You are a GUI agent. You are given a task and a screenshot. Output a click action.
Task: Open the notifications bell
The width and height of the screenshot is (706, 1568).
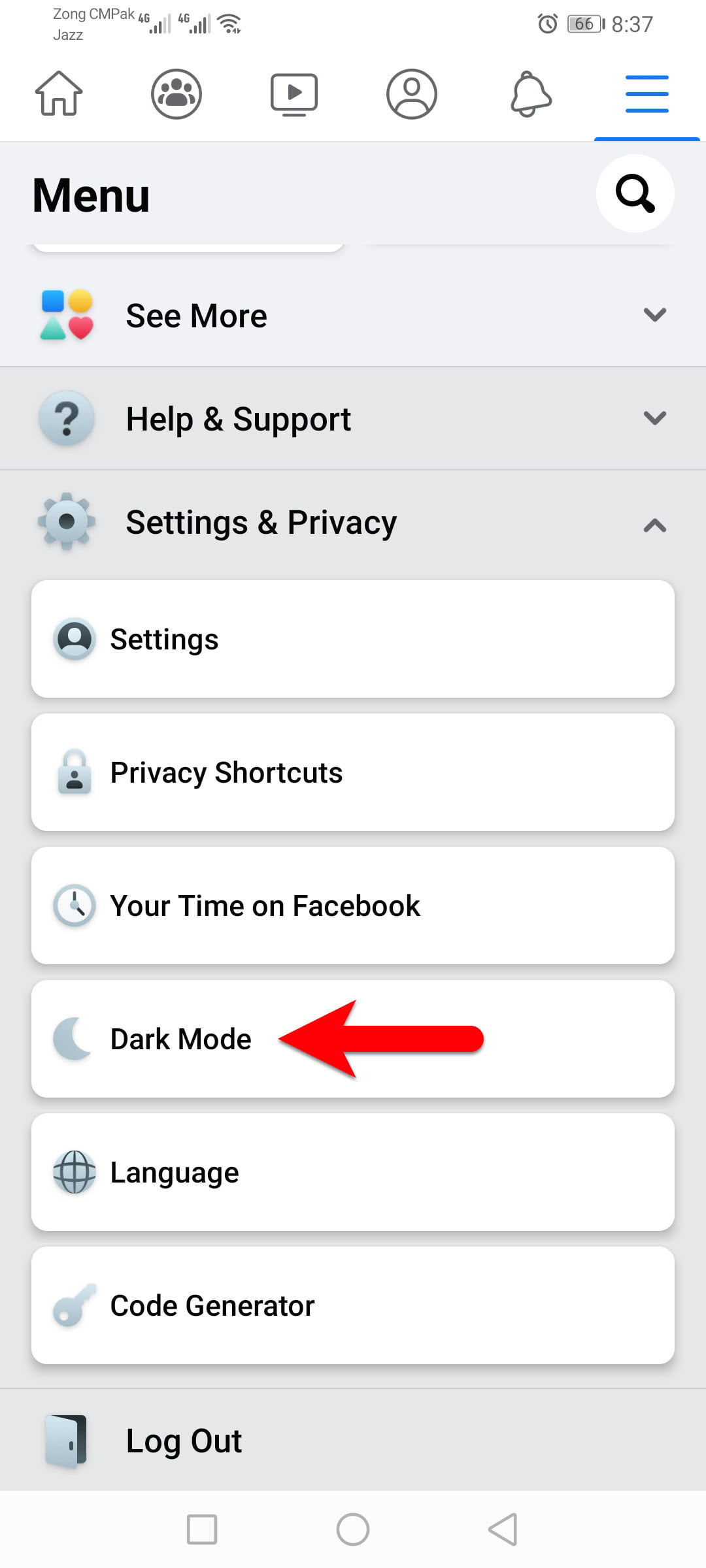[530, 94]
